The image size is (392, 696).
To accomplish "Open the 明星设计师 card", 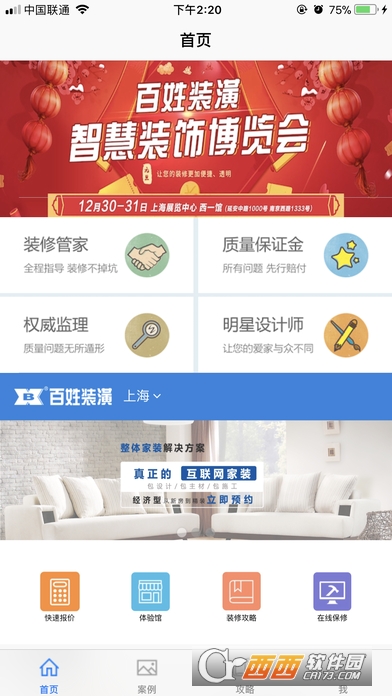I will pos(295,335).
